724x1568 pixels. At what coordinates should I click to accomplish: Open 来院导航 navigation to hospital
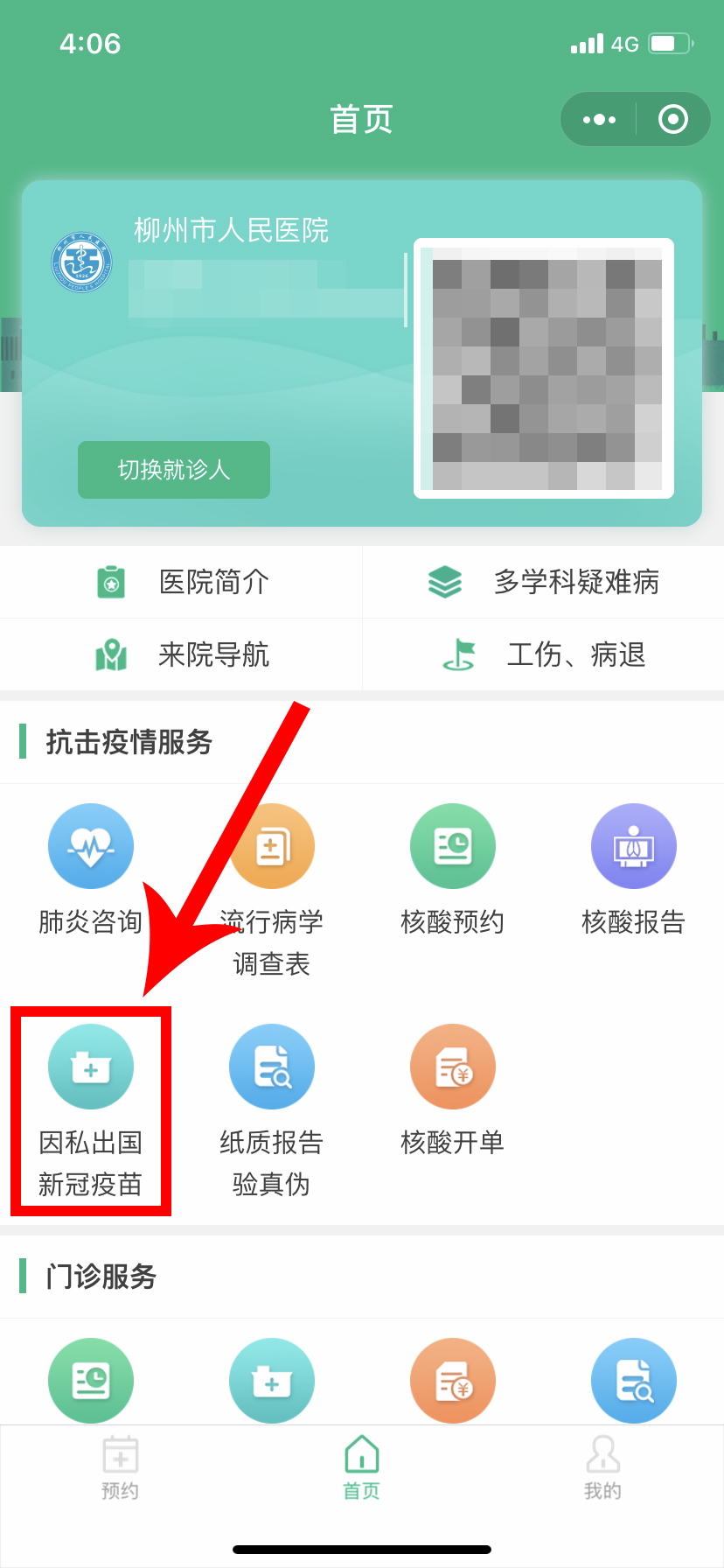pyautogui.click(x=182, y=654)
